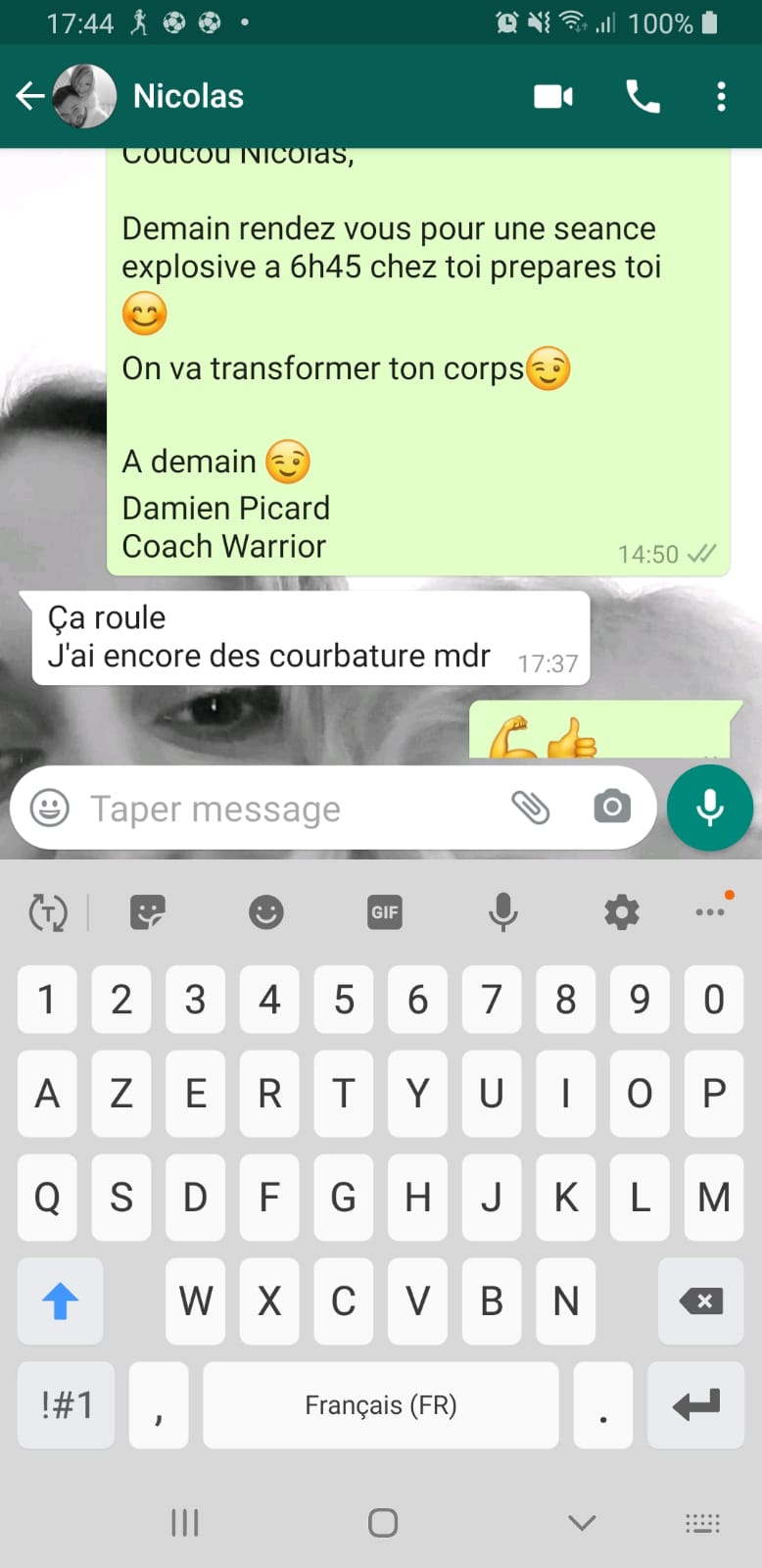The image size is (762, 1568).
Task: Expand more keyboard toolbar options
Action: point(711,910)
